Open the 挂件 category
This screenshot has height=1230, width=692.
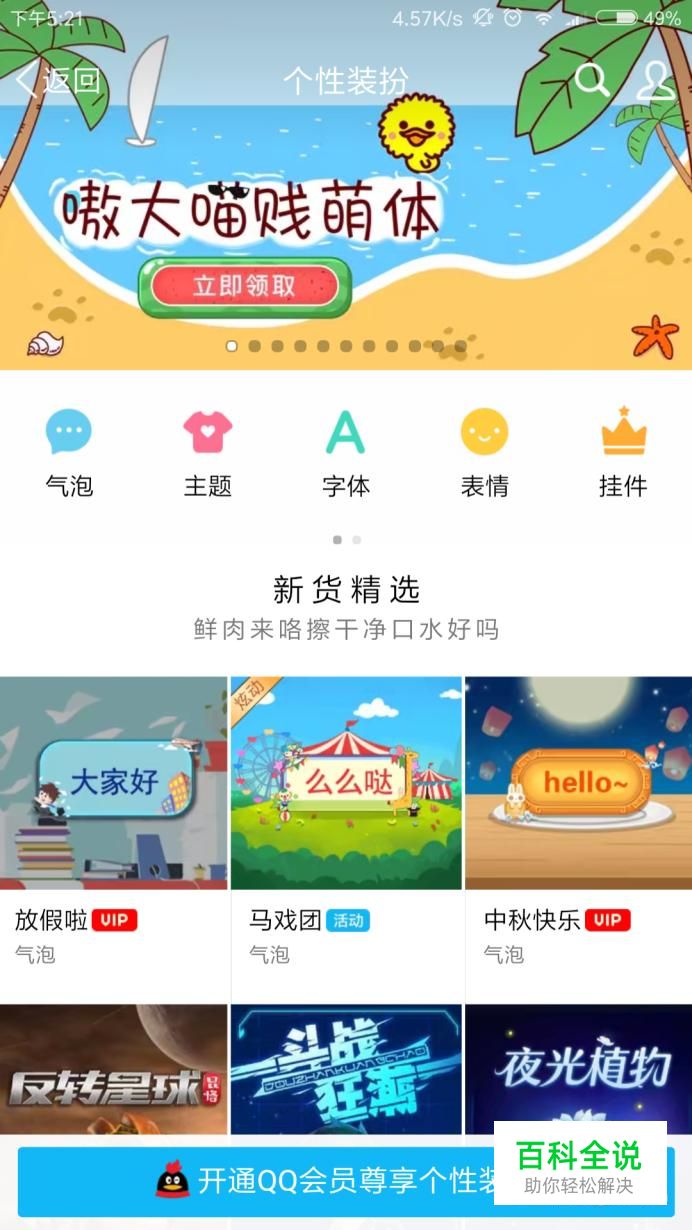click(x=623, y=453)
